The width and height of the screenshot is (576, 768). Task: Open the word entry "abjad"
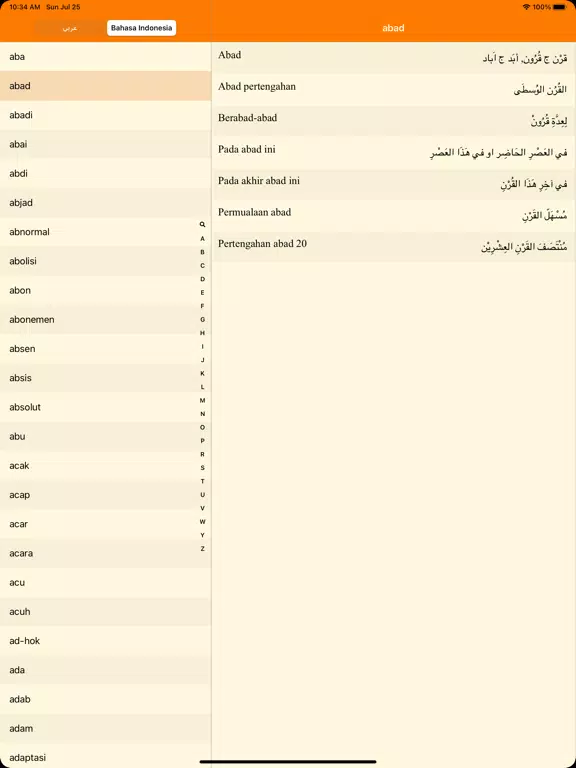coord(105,203)
